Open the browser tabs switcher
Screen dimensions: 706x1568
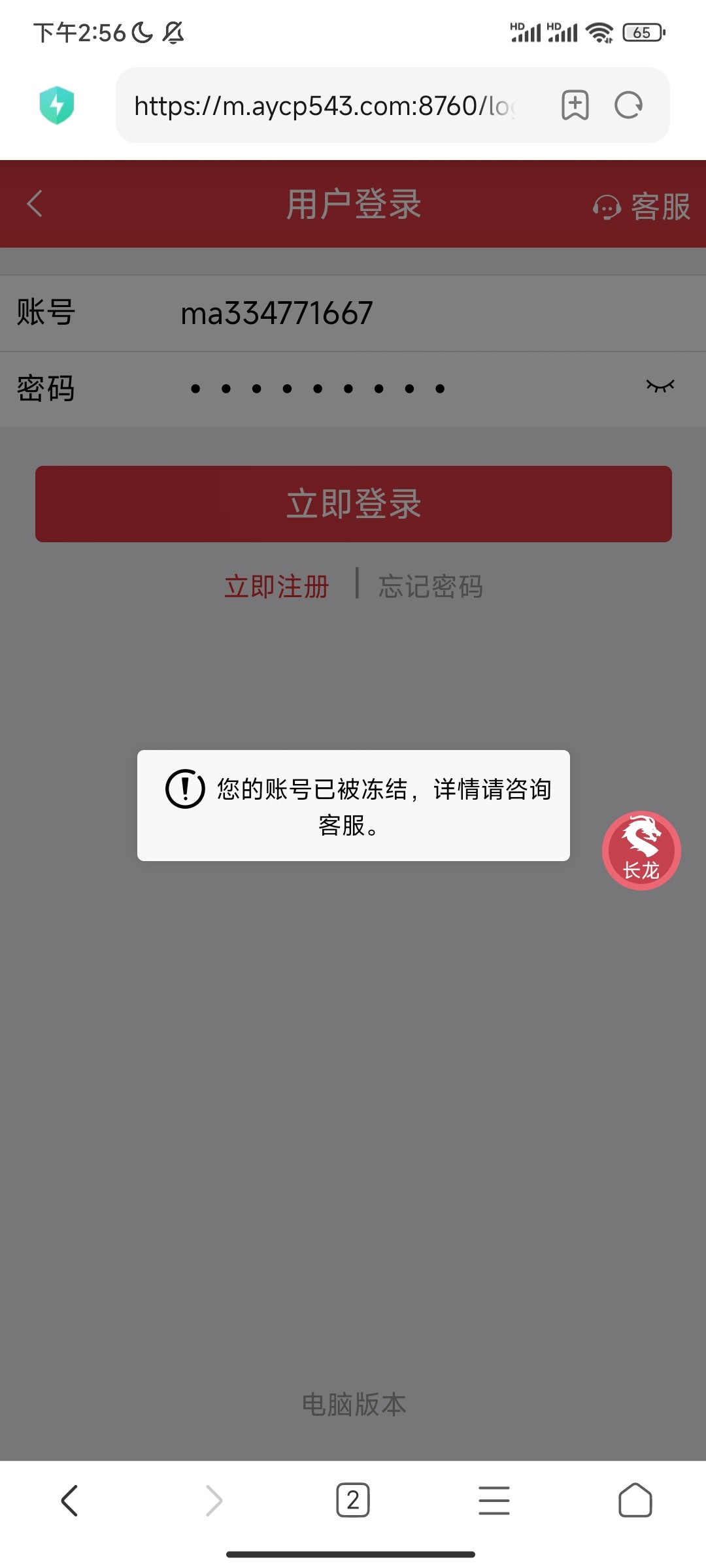pyautogui.click(x=353, y=1500)
